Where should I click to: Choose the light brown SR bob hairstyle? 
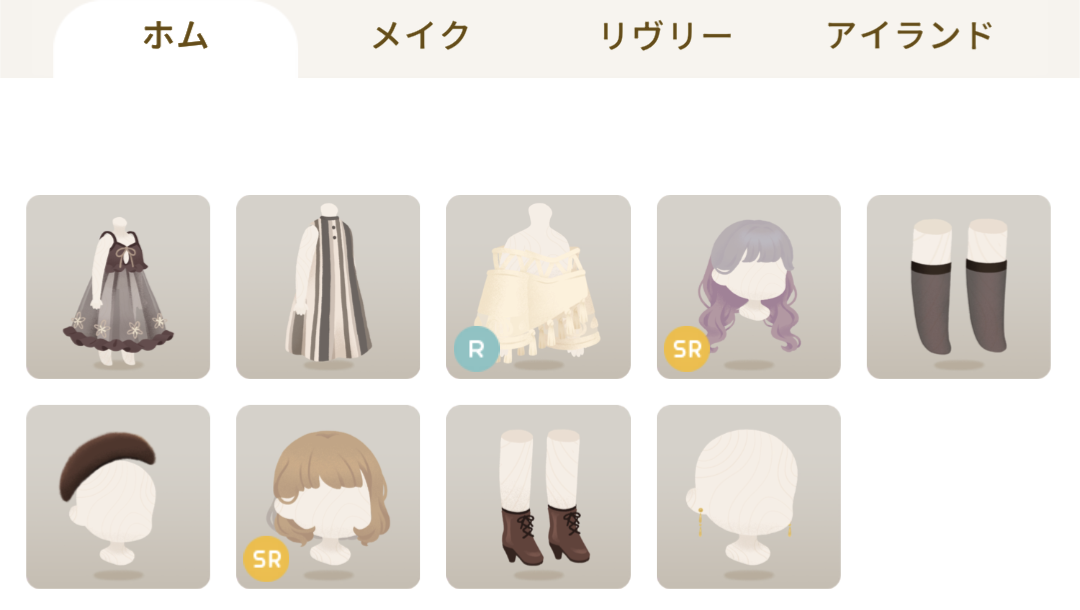pyautogui.click(x=328, y=497)
